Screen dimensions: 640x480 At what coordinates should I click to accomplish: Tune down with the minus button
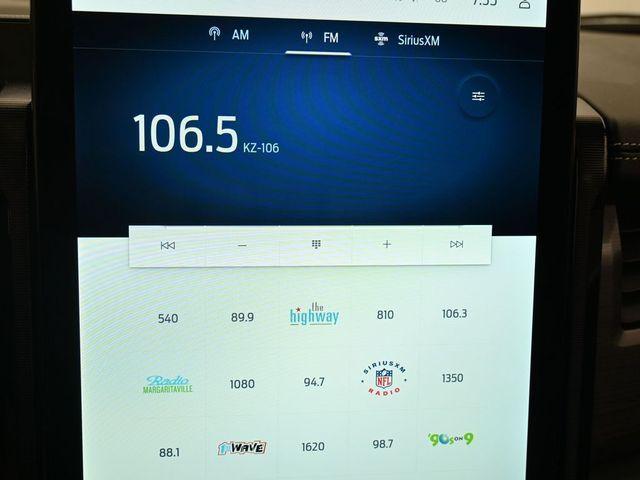tap(242, 245)
